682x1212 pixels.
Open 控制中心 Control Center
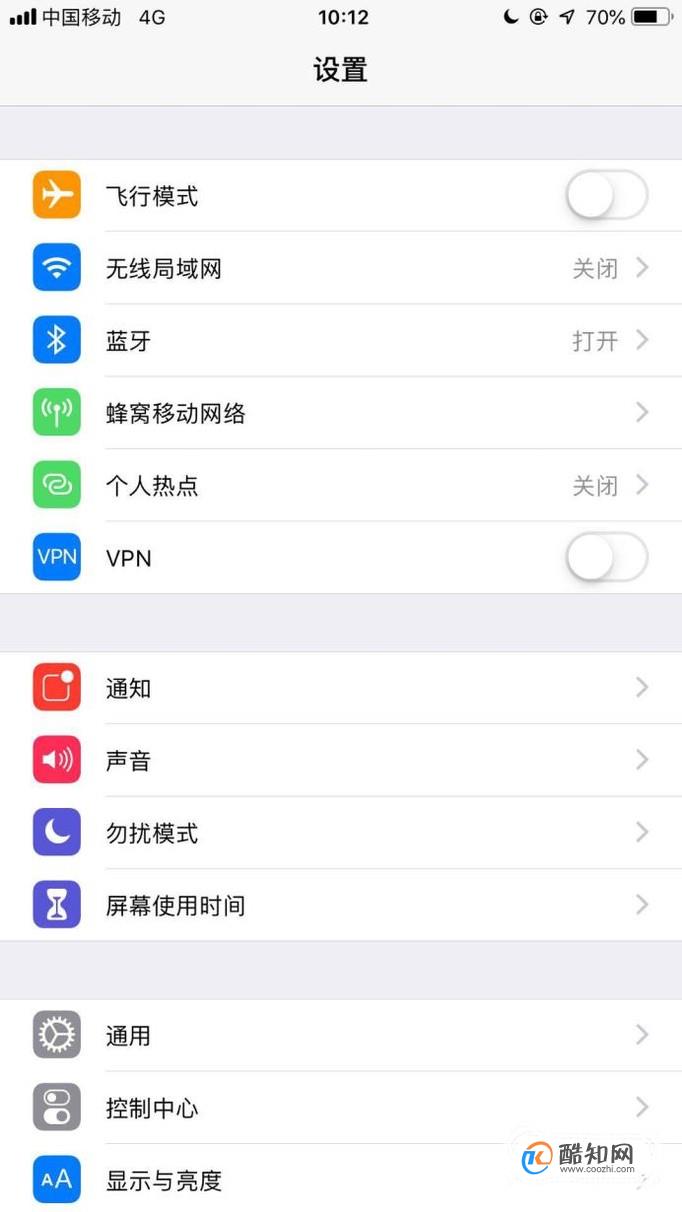pos(341,1107)
